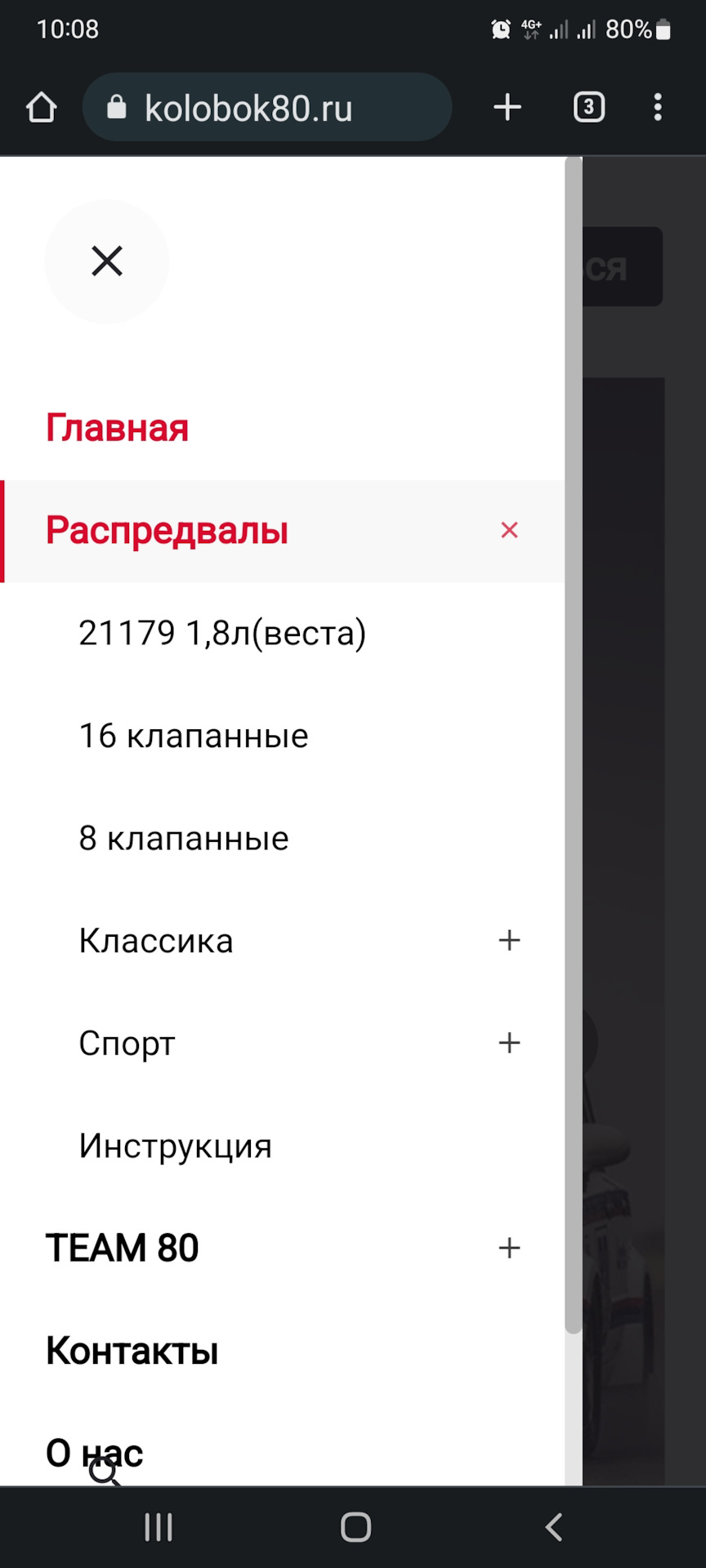Open the Инструкция page

coord(175,1146)
